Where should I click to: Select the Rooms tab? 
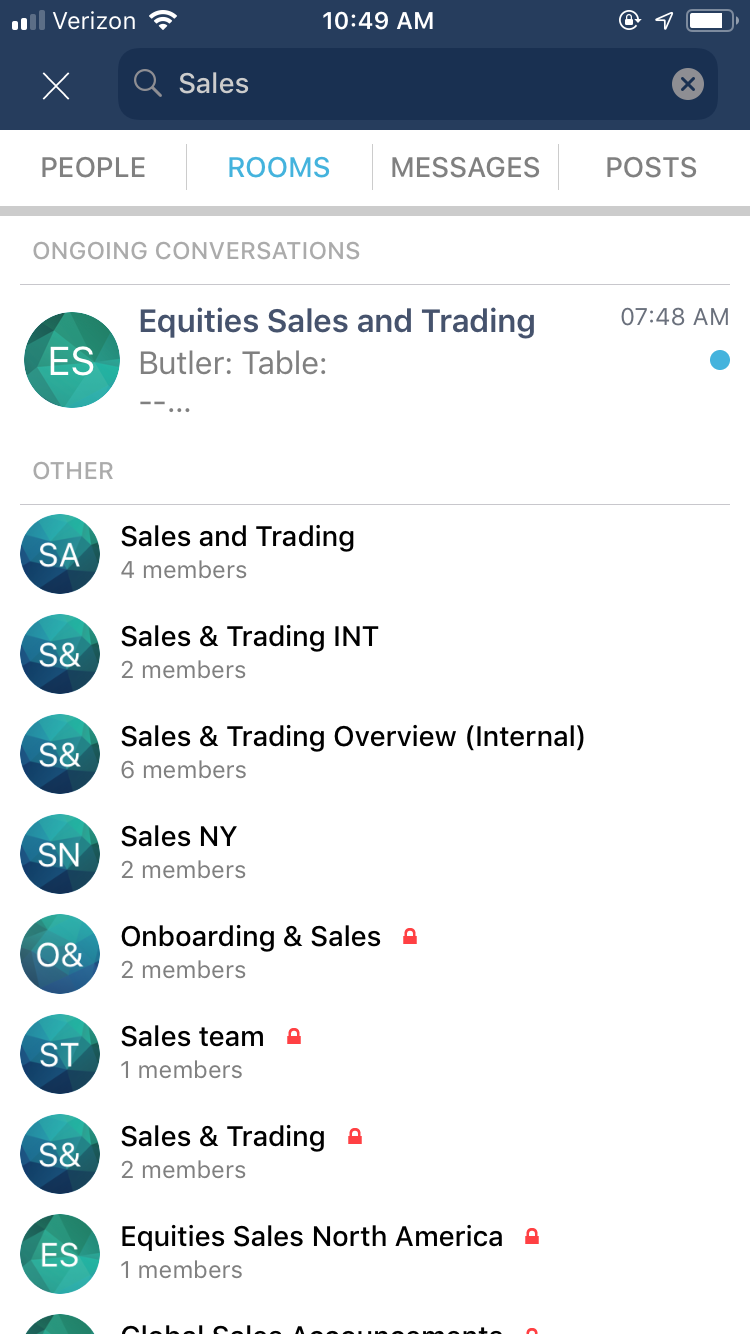279,167
